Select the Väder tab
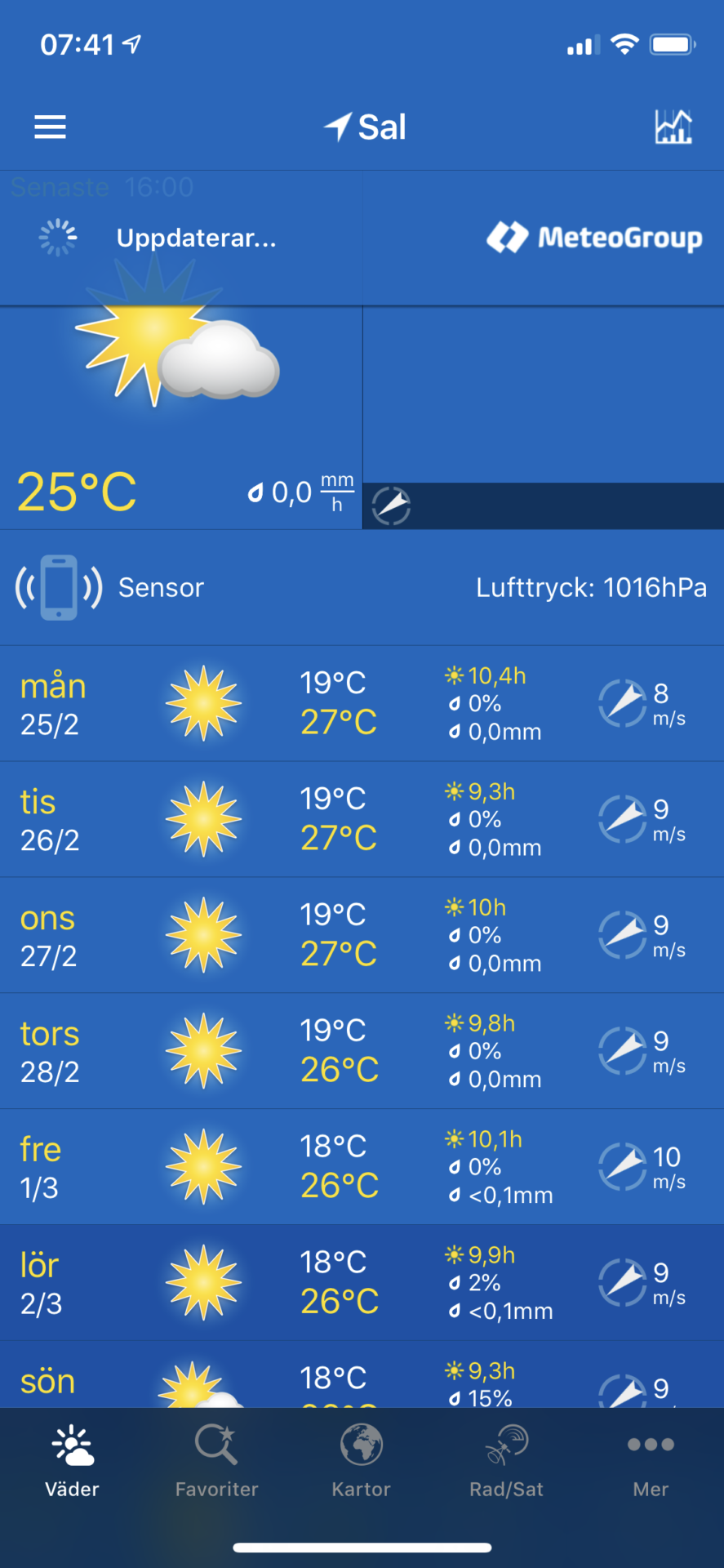724x1568 pixels. [x=72, y=1463]
